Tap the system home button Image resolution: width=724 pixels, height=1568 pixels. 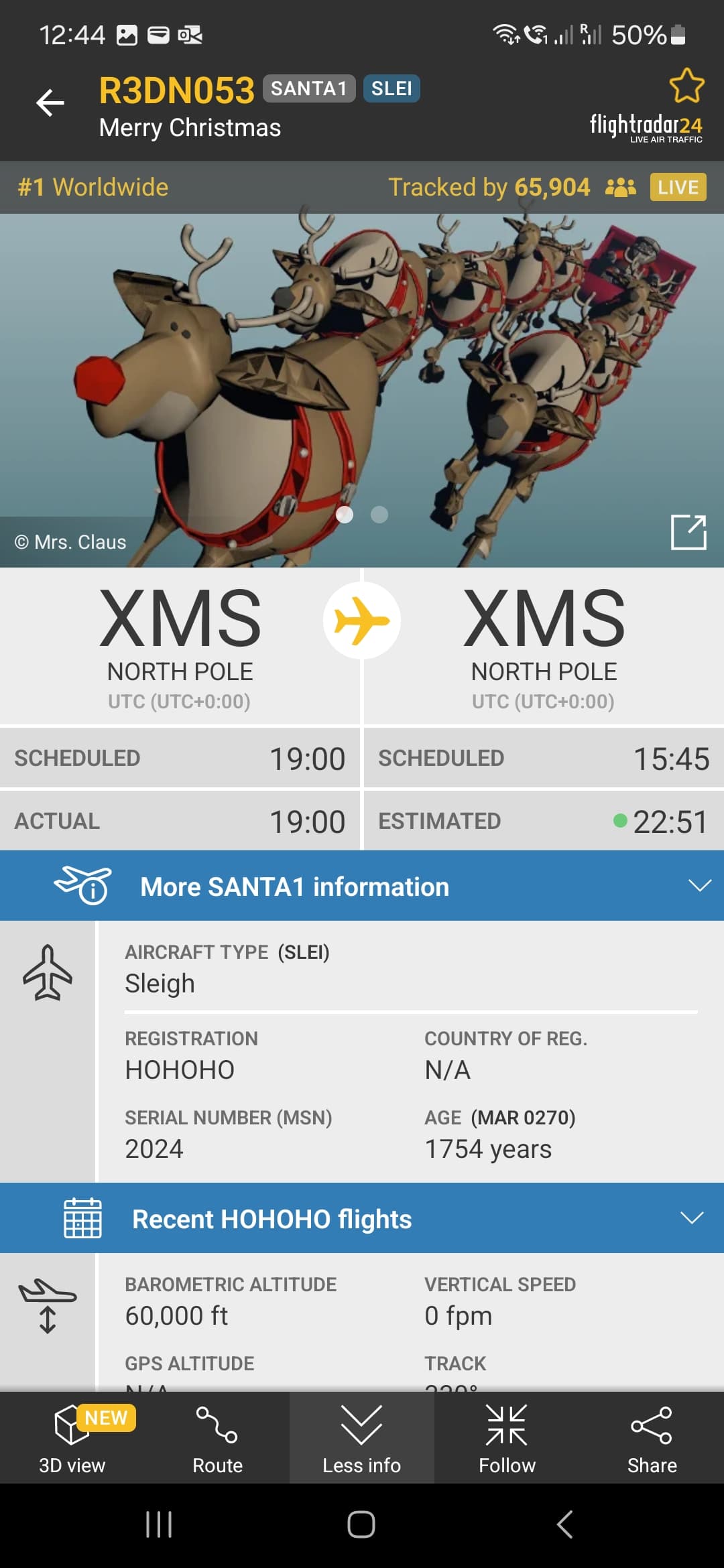tap(361, 1524)
